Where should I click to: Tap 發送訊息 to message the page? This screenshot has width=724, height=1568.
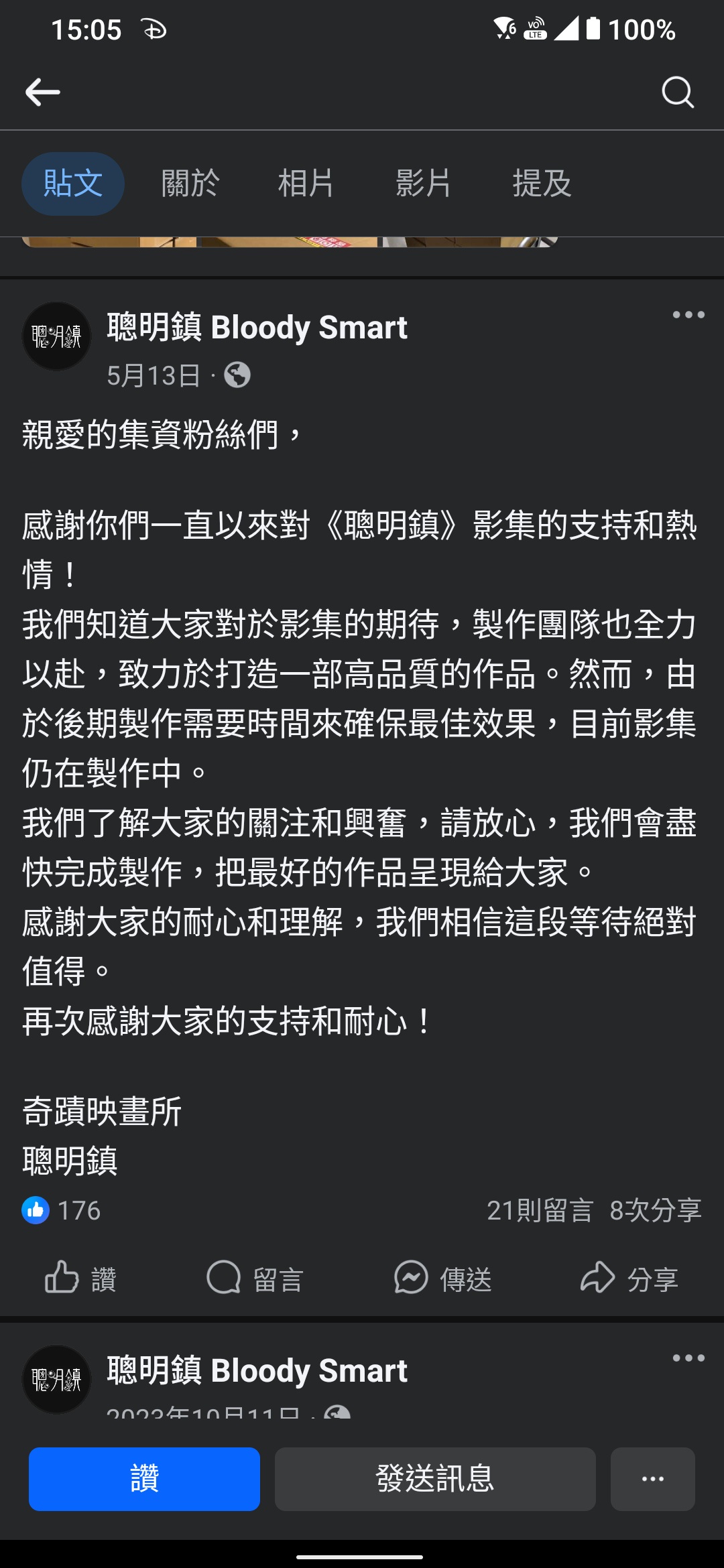tap(435, 1479)
